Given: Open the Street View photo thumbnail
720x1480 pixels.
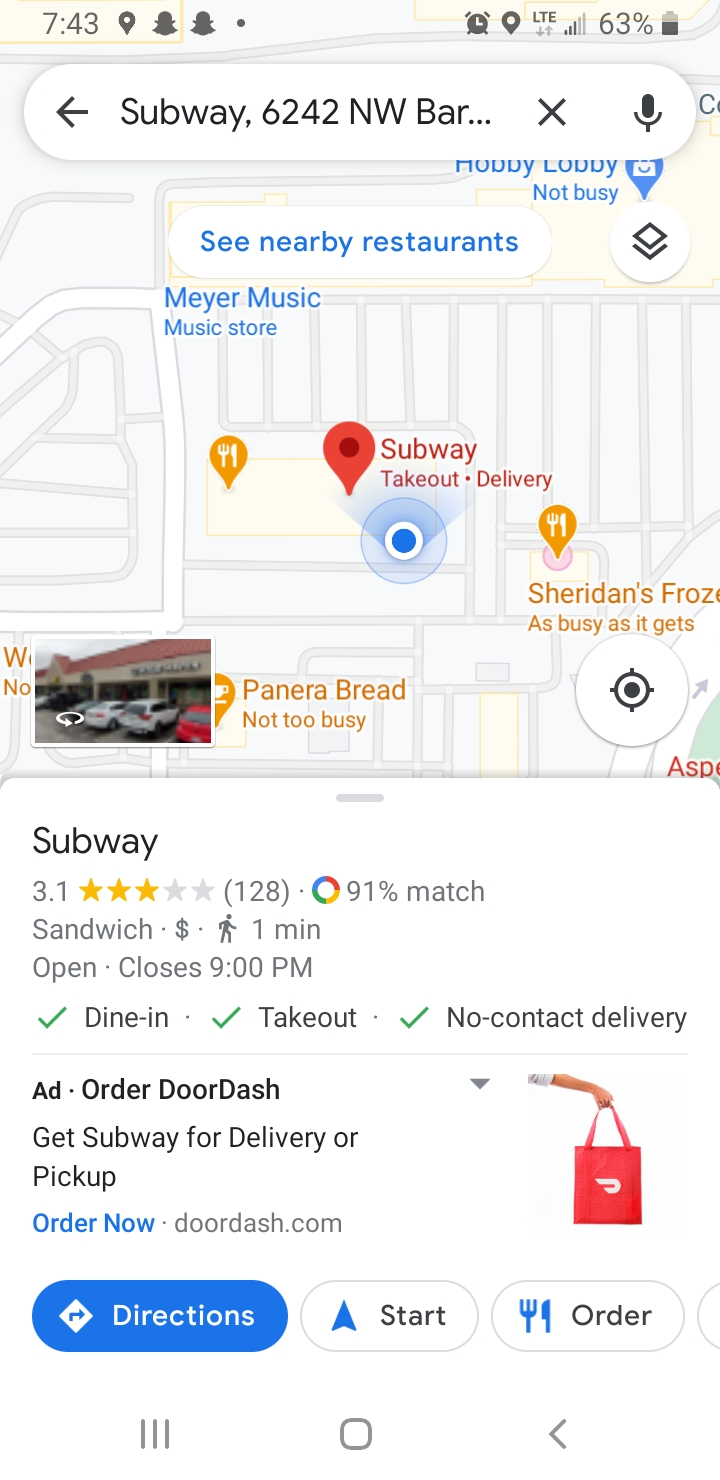Looking at the screenshot, I should point(123,692).
